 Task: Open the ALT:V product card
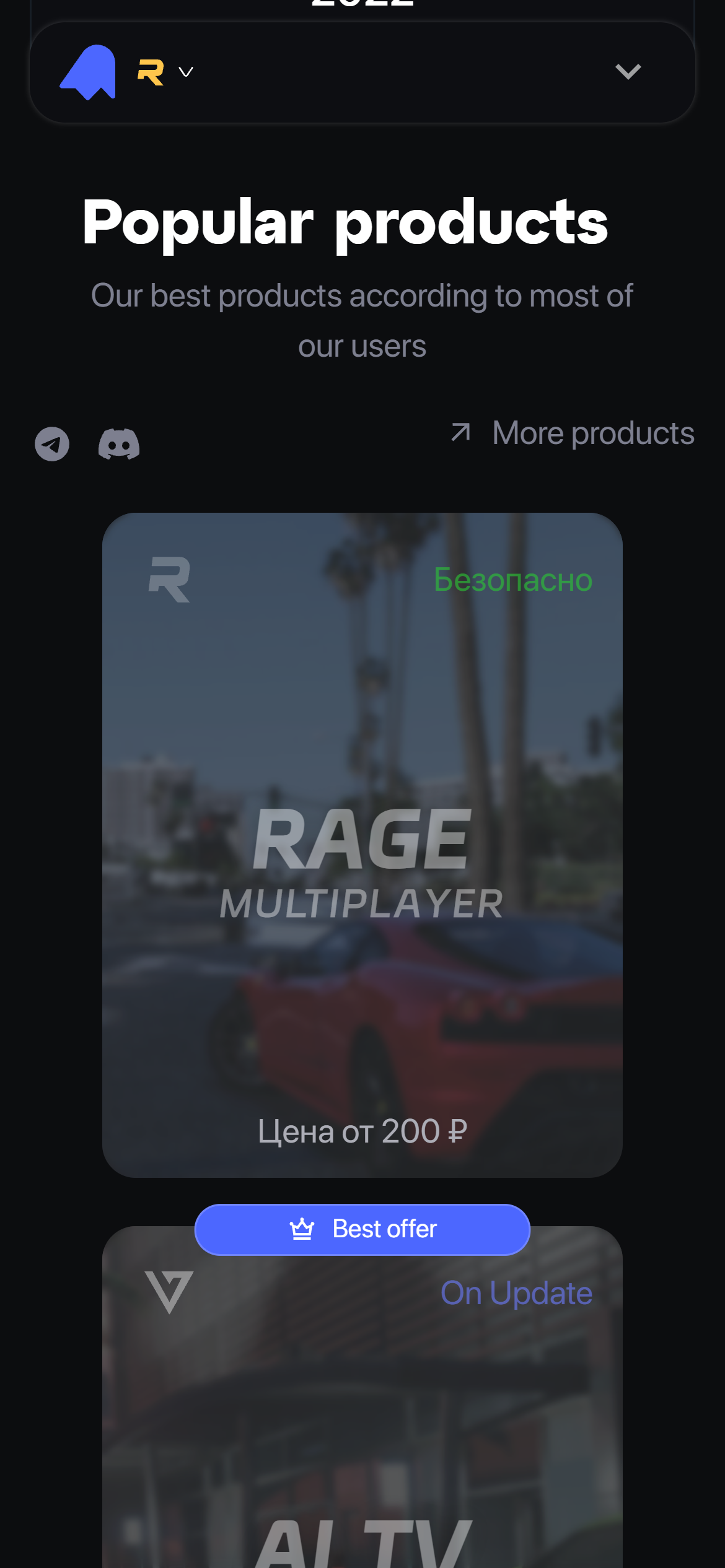(362, 1424)
